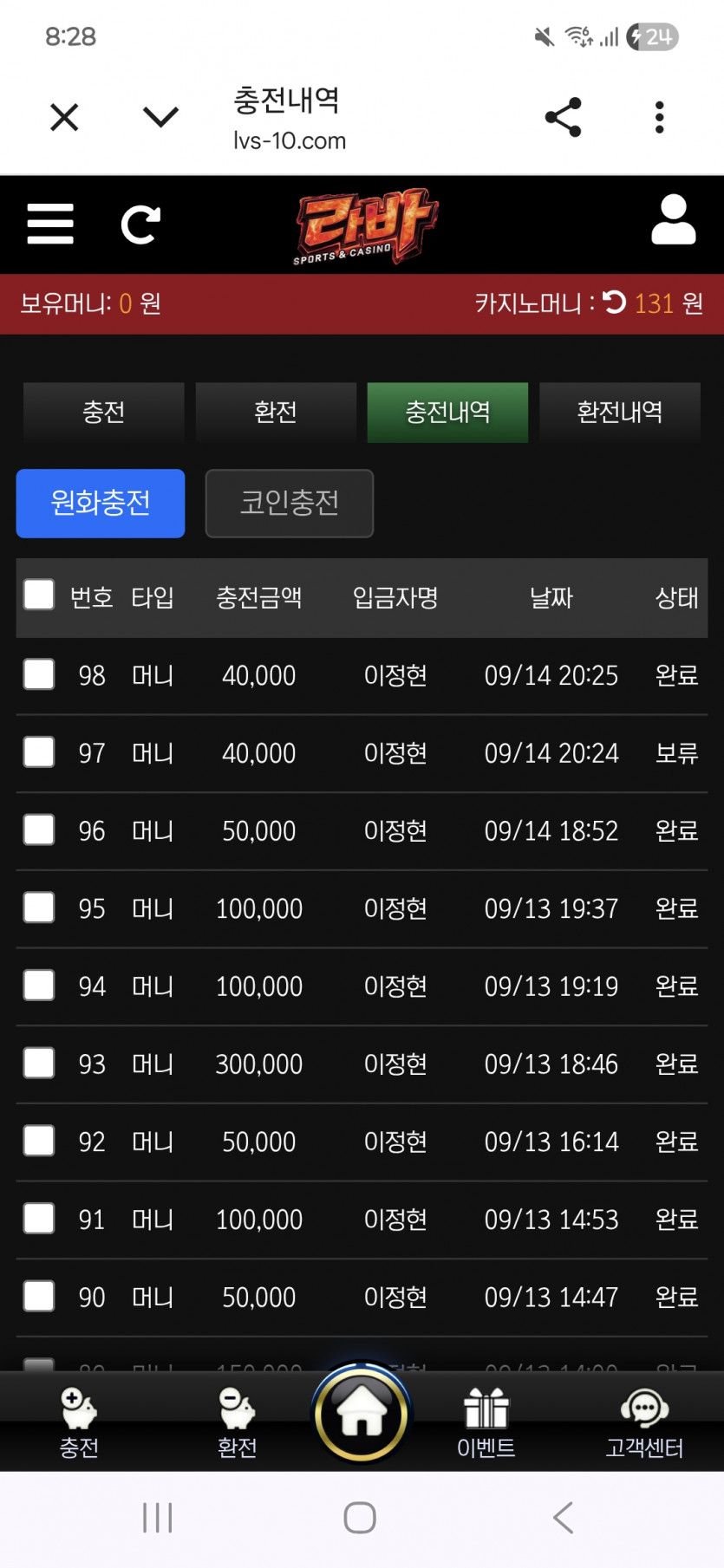
Task: Open 고객센터 in the bottom bar
Action: click(644, 1423)
